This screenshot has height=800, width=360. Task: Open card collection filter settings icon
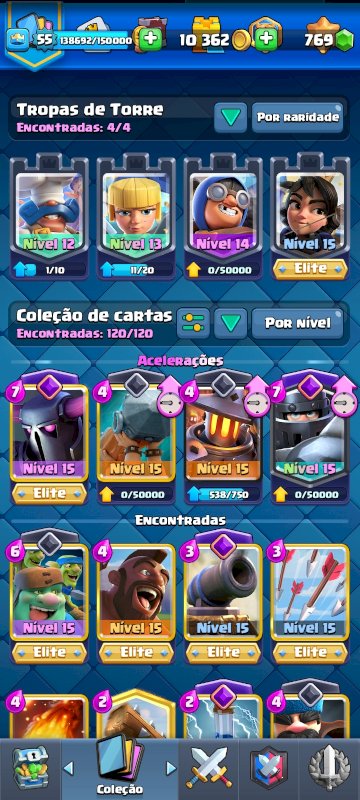click(193, 323)
